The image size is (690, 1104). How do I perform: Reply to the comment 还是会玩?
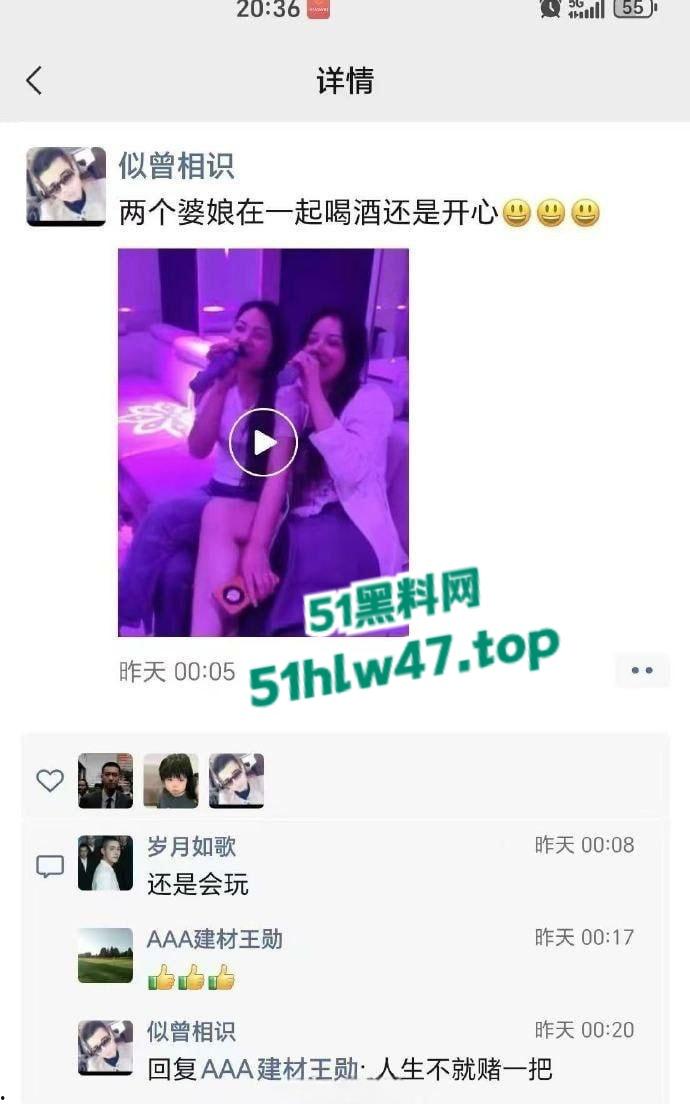point(198,884)
